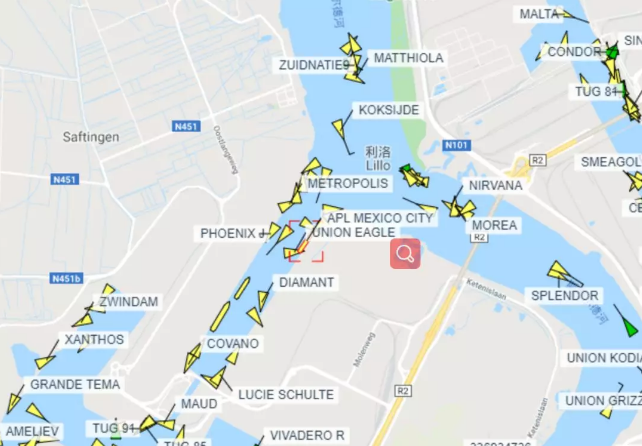This screenshot has width=642, height=446.
Task: Open details for vessel DIAMANT
Action: (263, 298)
